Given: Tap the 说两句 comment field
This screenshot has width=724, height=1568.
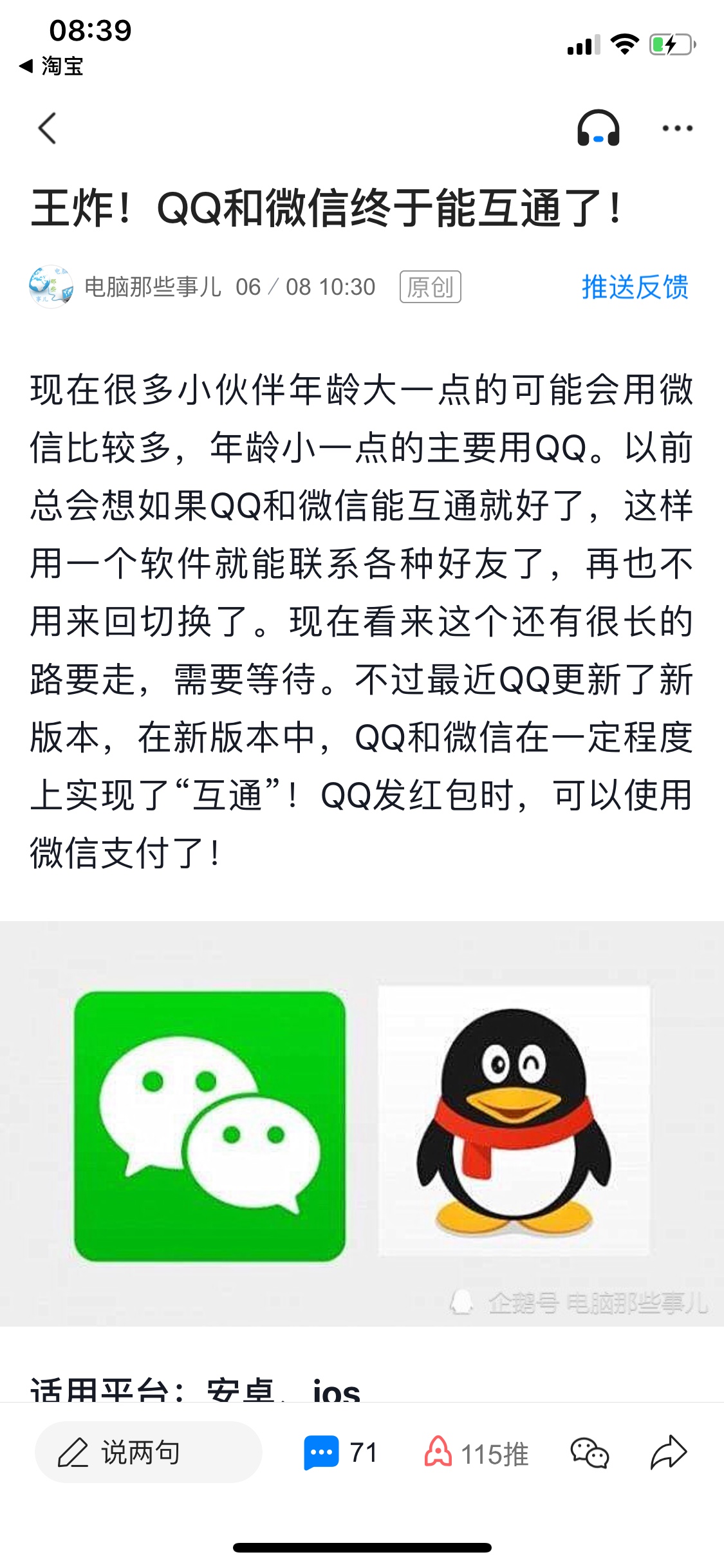Looking at the screenshot, I should pyautogui.click(x=148, y=1453).
